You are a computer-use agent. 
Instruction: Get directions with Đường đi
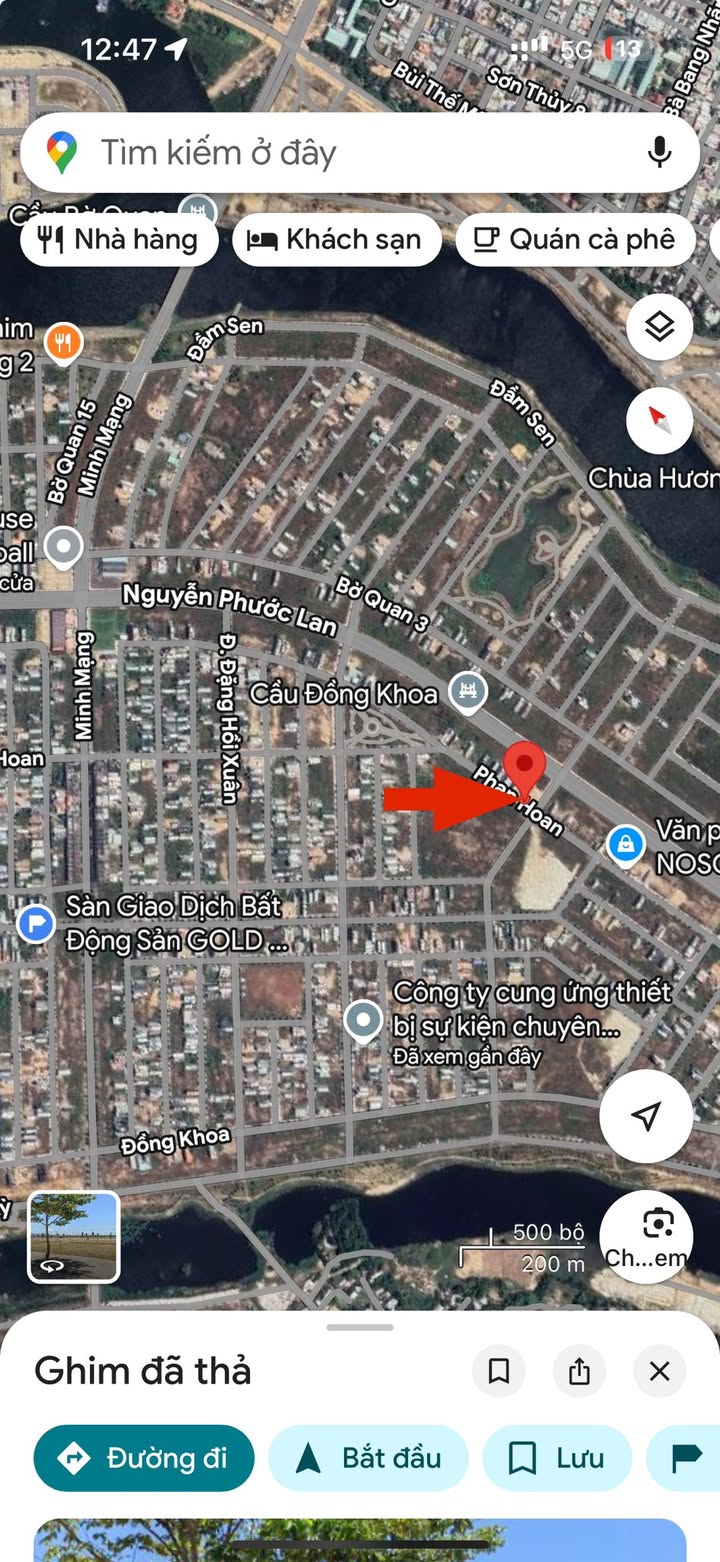click(143, 1458)
